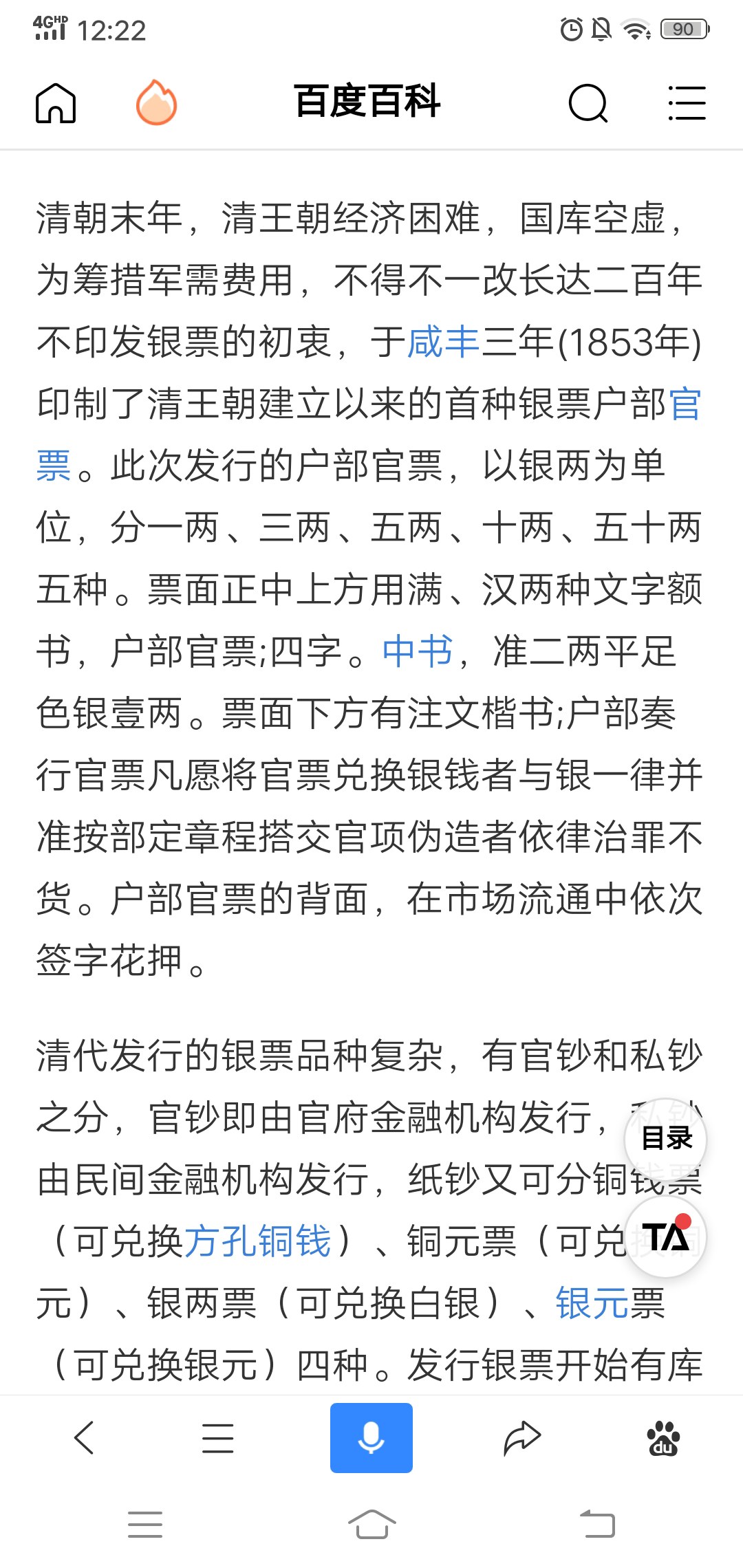Open the top-right list menu
Screen dimensions: 743x1568
[x=687, y=103]
